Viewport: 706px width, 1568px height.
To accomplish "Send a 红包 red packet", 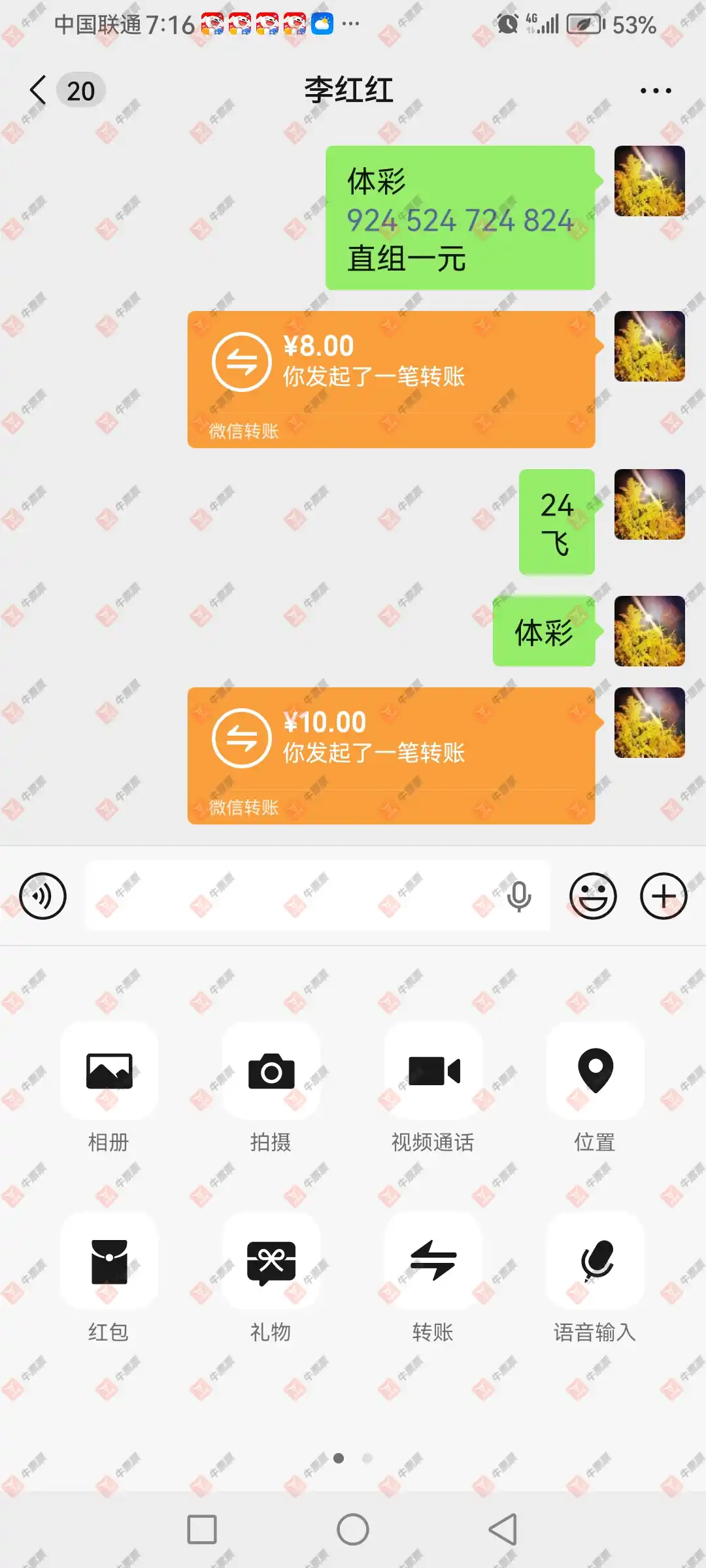I will 109,1261.
